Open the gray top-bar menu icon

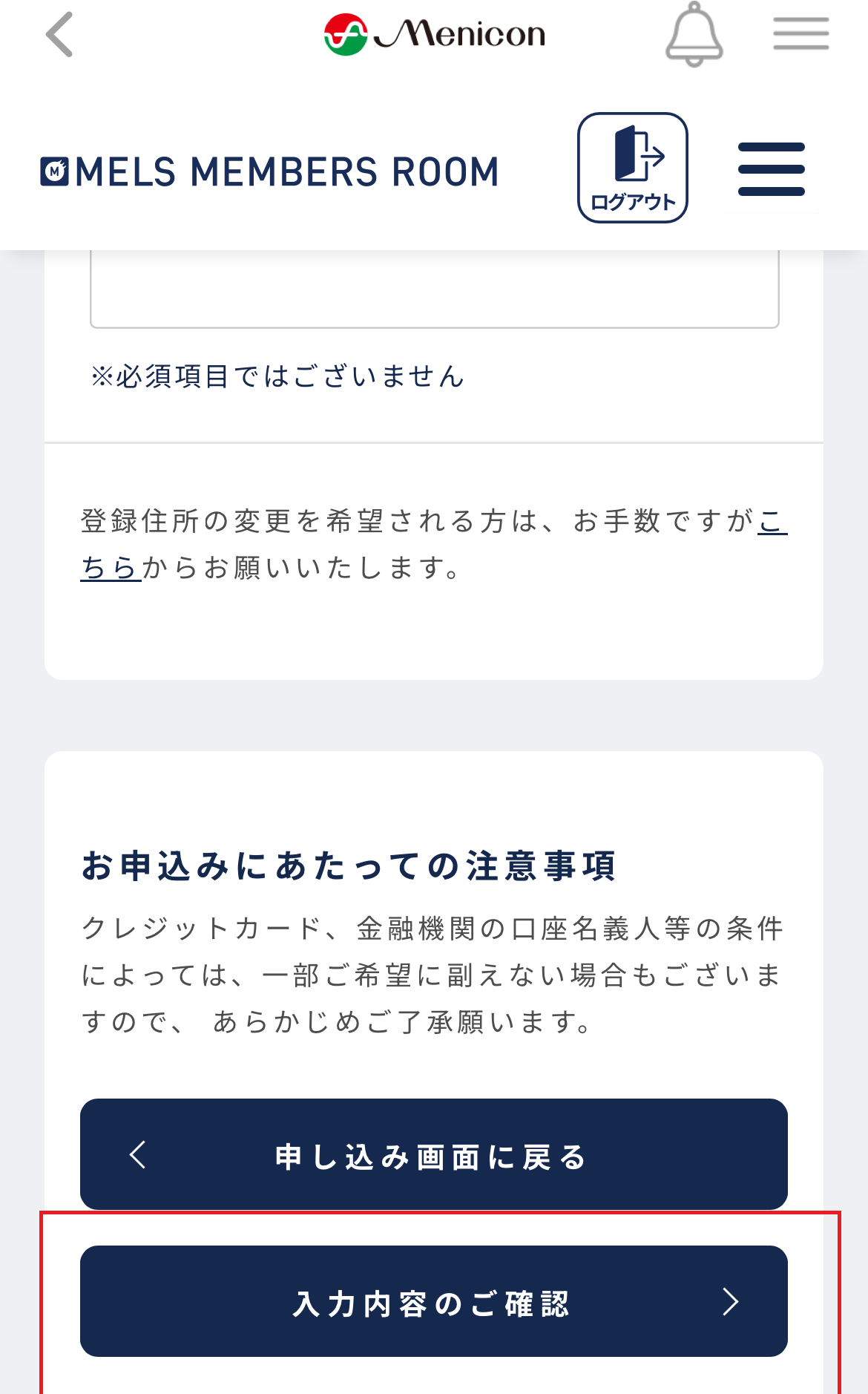[800, 34]
